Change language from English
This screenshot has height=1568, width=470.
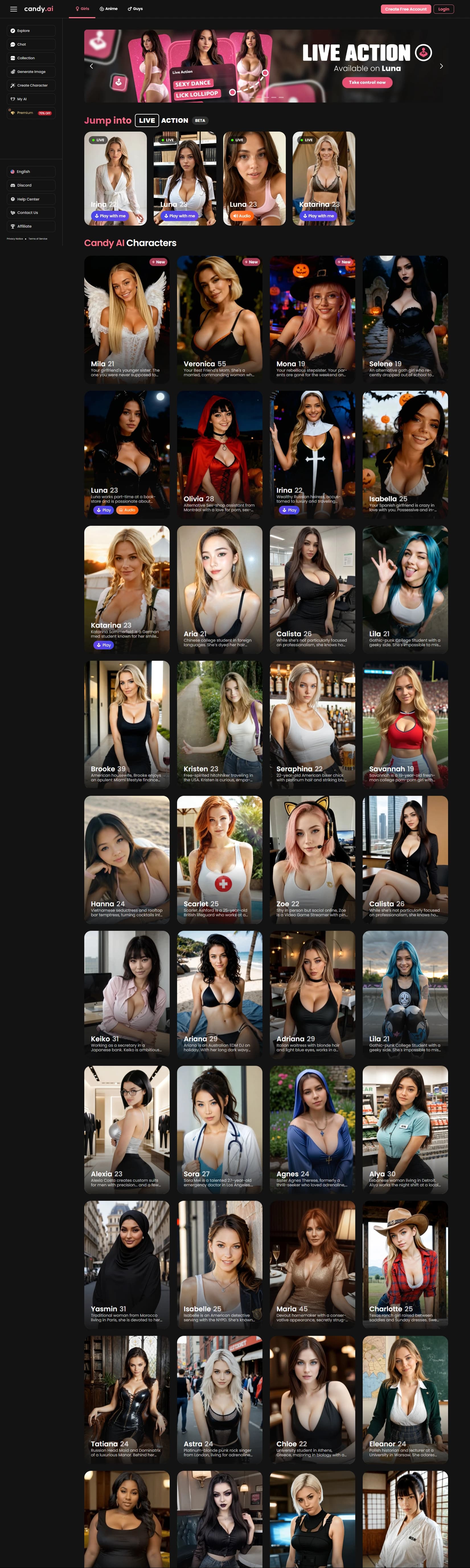tap(30, 172)
